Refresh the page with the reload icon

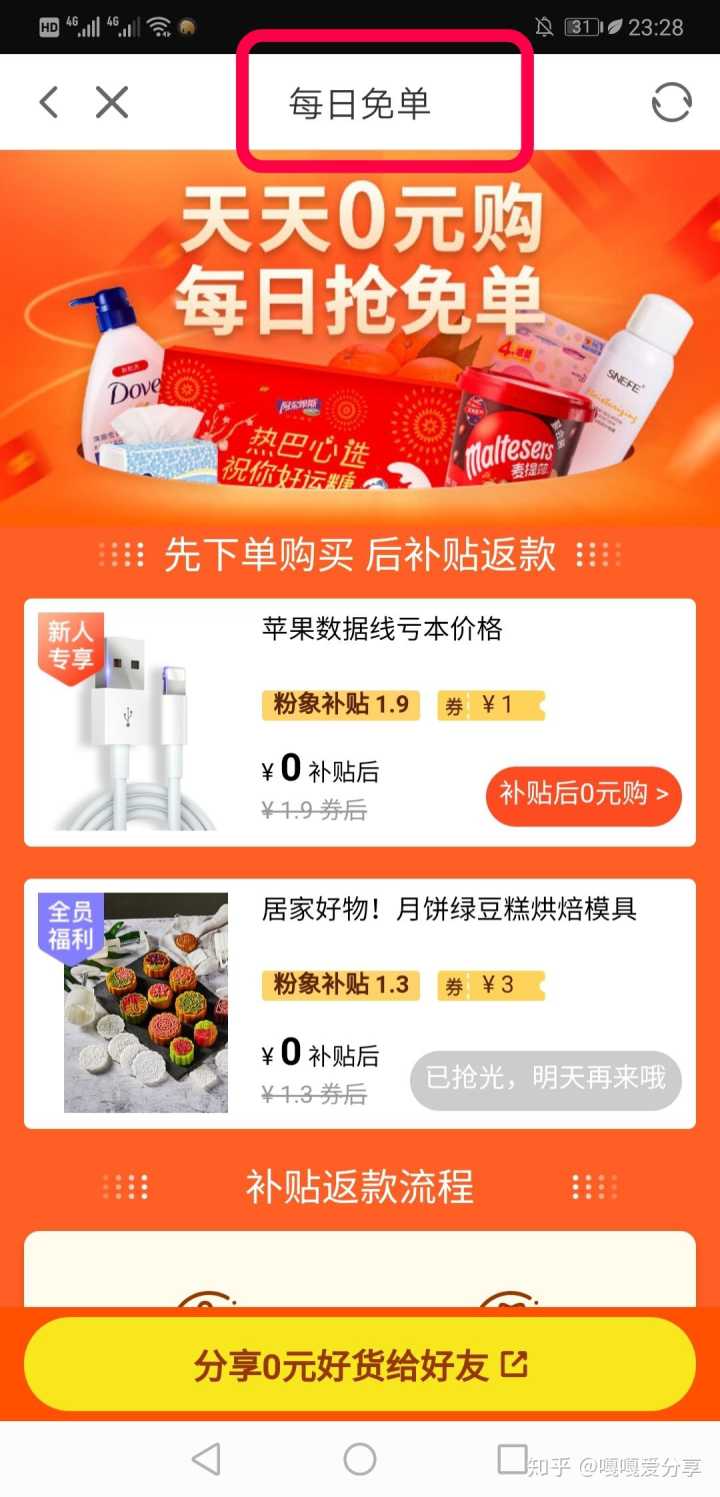[671, 102]
